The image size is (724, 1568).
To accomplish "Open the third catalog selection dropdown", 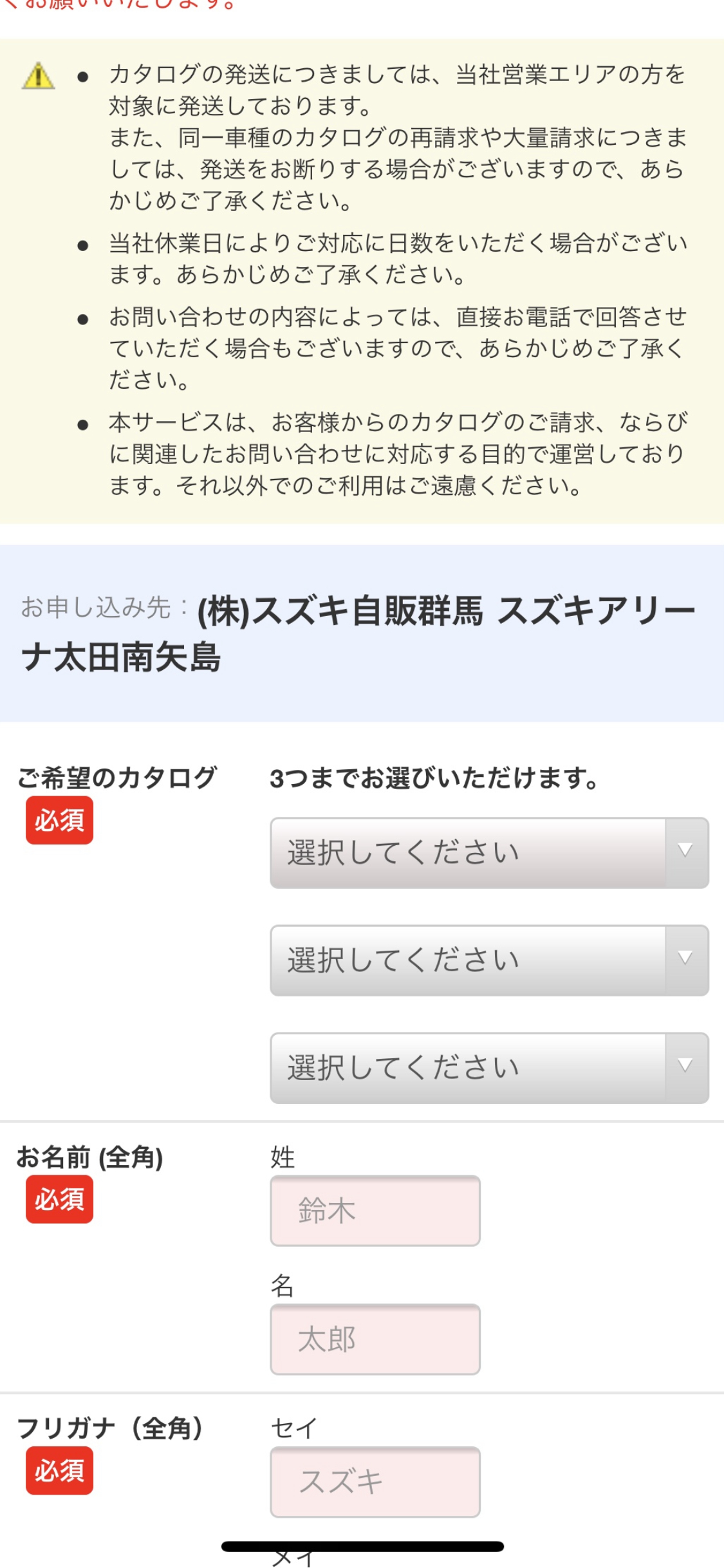I will pyautogui.click(x=489, y=1068).
